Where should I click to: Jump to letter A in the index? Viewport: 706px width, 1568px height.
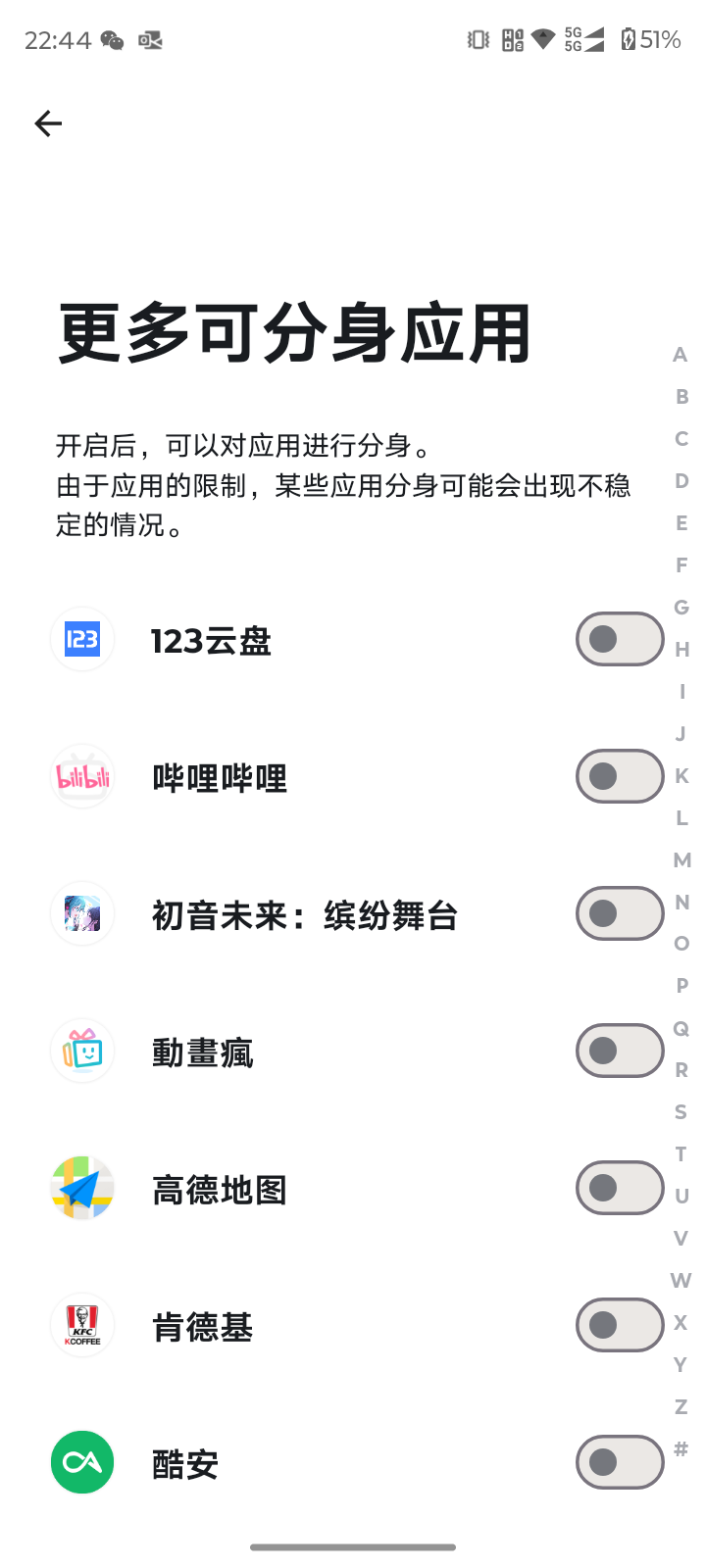click(681, 355)
